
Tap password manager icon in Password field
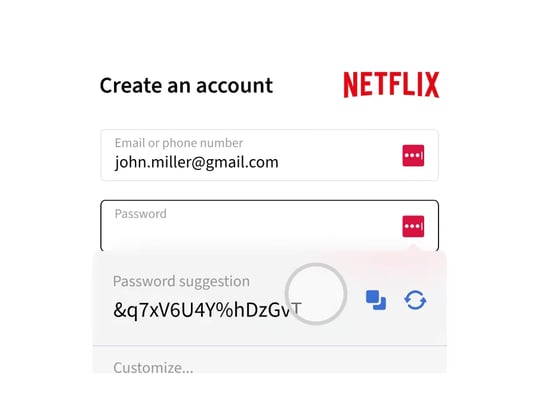coord(413,226)
